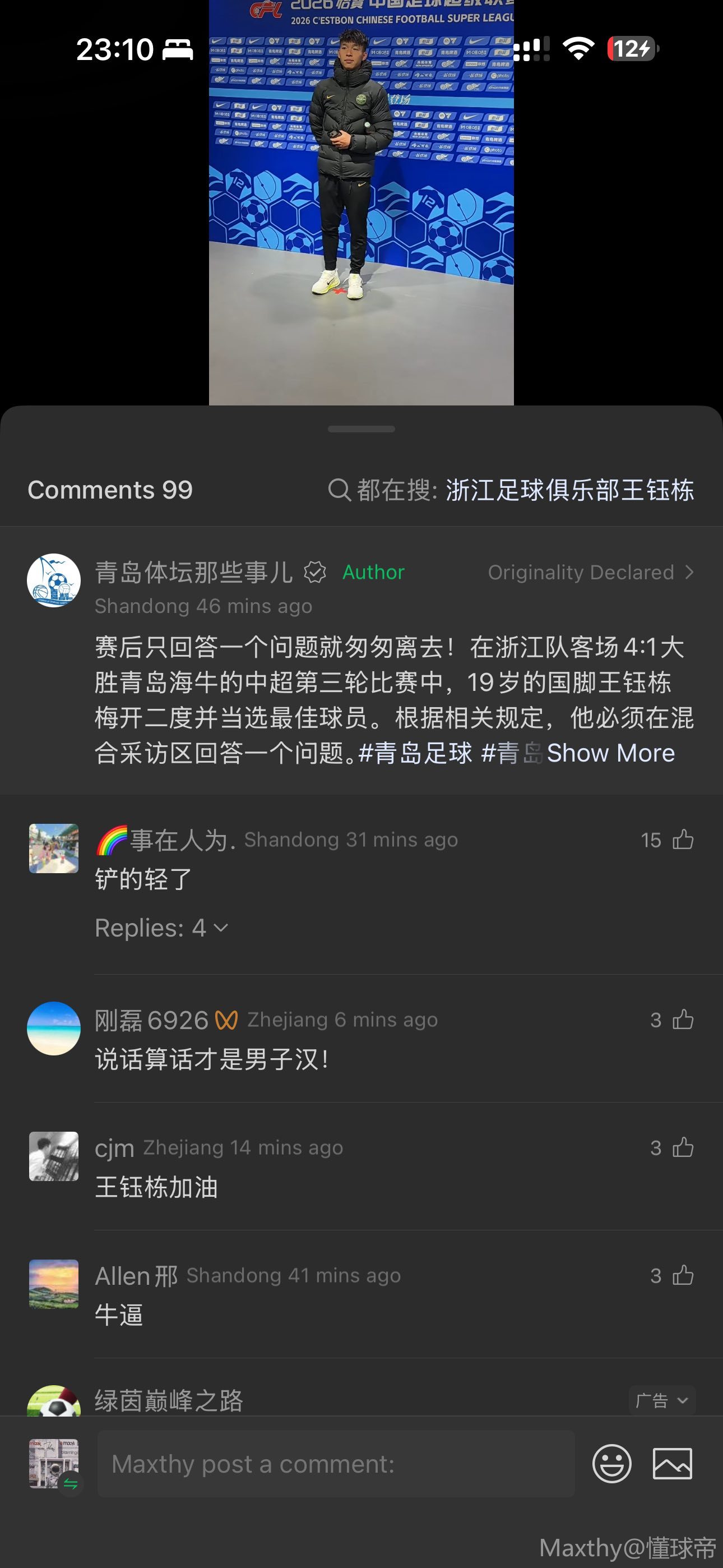This screenshot has height=1568, width=723.
Task: View cjm's profile avatar
Action: 54,1156
